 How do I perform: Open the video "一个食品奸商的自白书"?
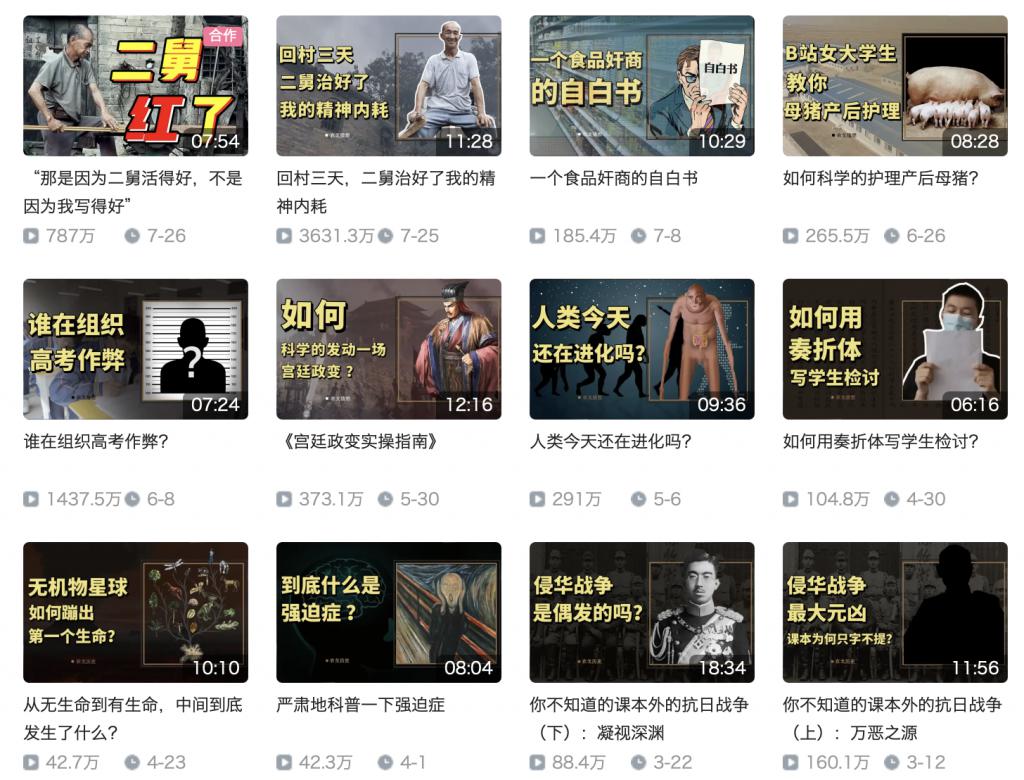coord(641,86)
